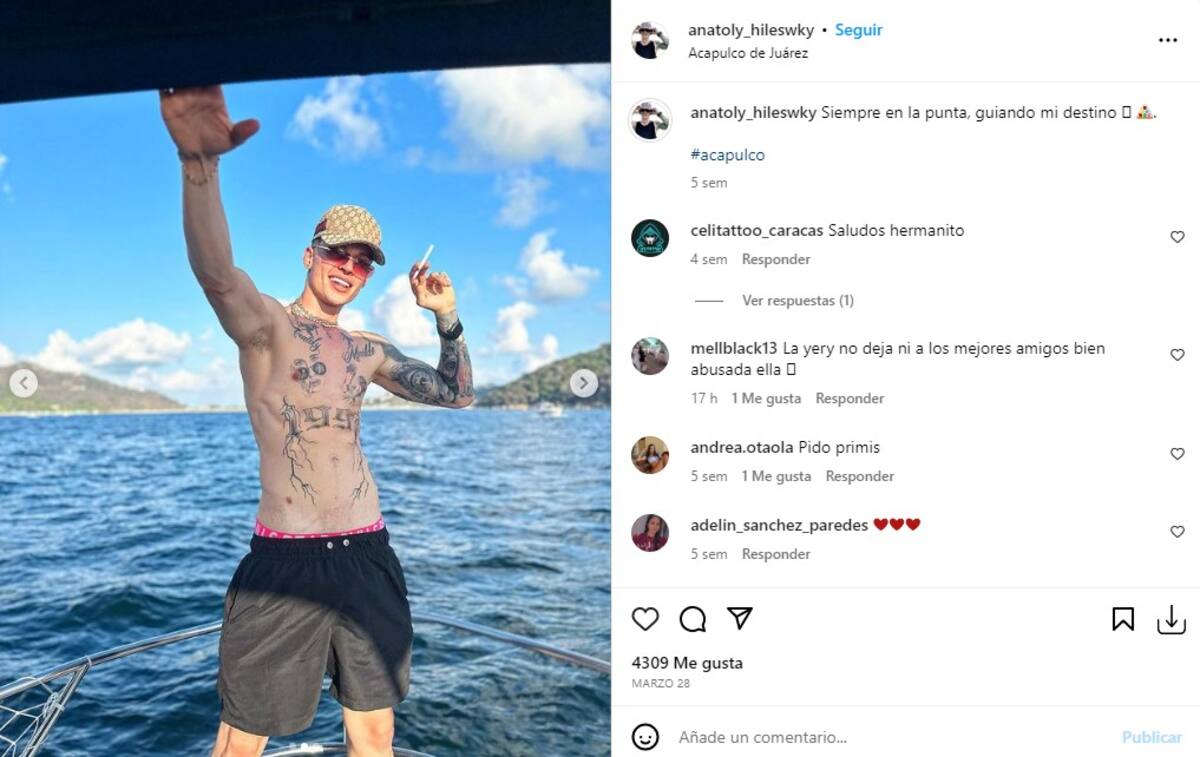Viewport: 1200px width, 757px height.
Task: Expand Ver respuestas (1)
Action: 797,300
